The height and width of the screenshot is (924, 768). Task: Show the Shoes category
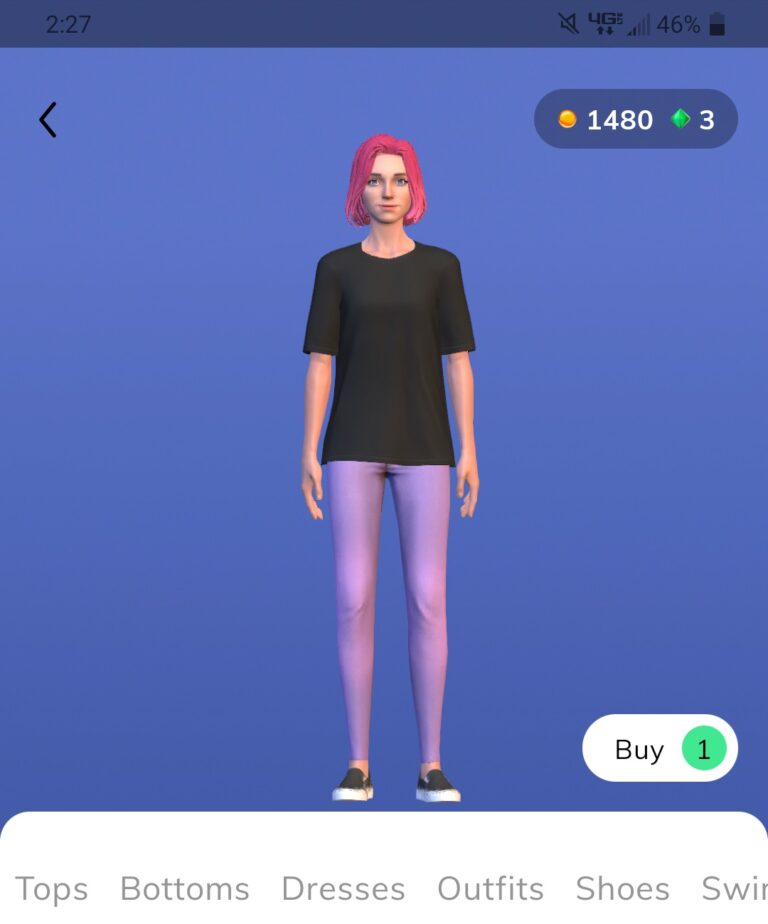click(622, 888)
